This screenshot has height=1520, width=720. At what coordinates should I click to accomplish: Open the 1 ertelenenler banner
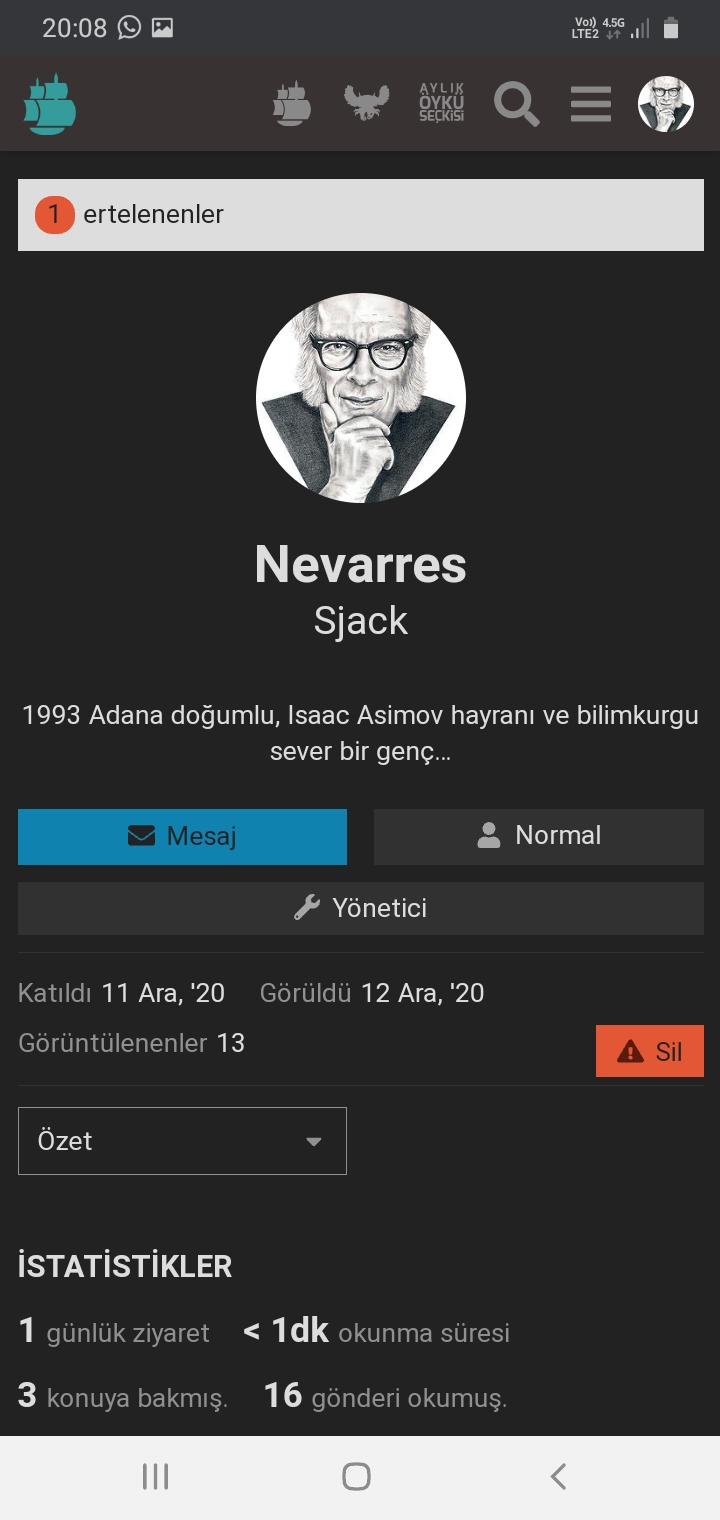(361, 215)
